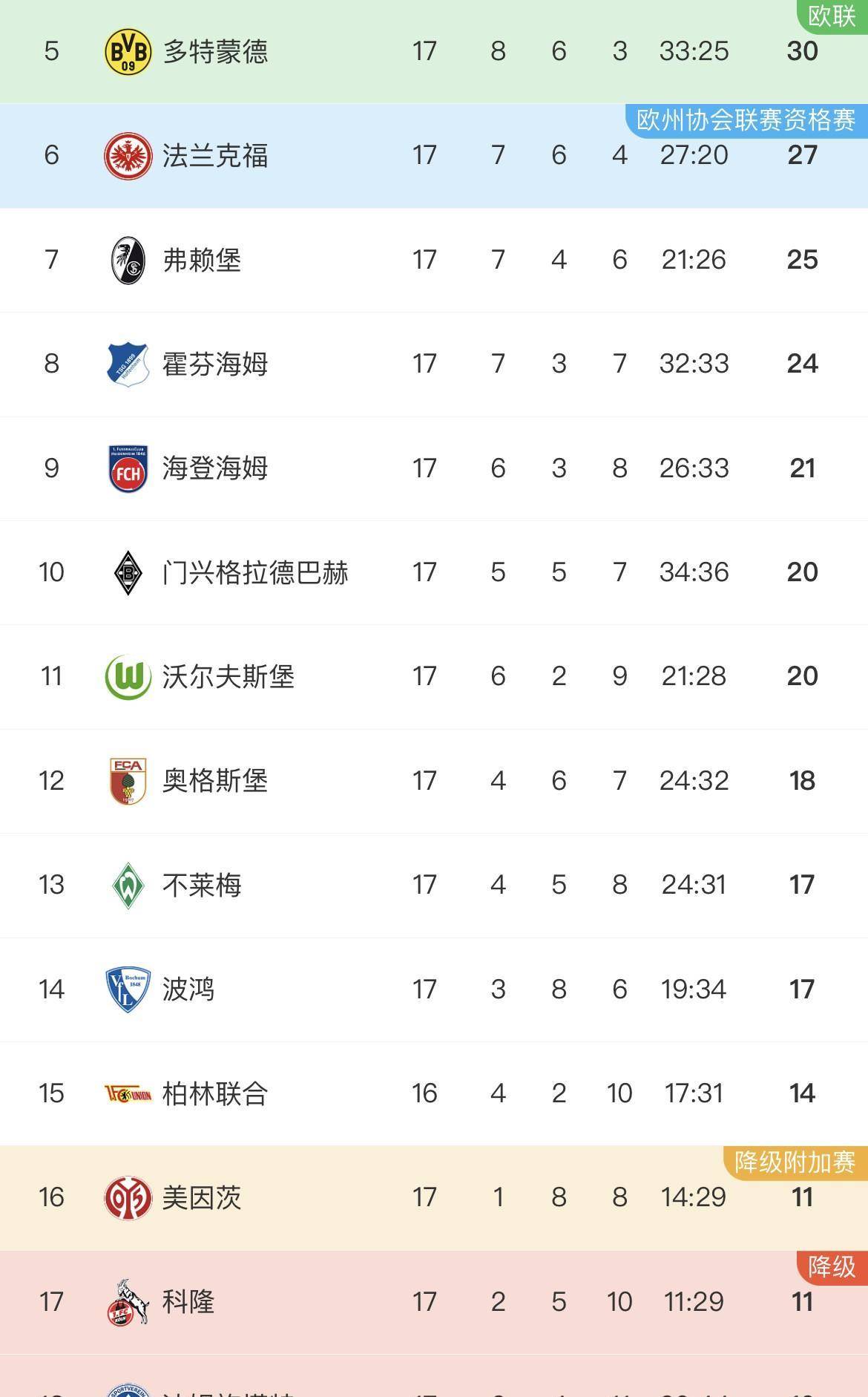Open the 波鸿 row
The width and height of the screenshot is (868, 1397).
pos(188,989)
